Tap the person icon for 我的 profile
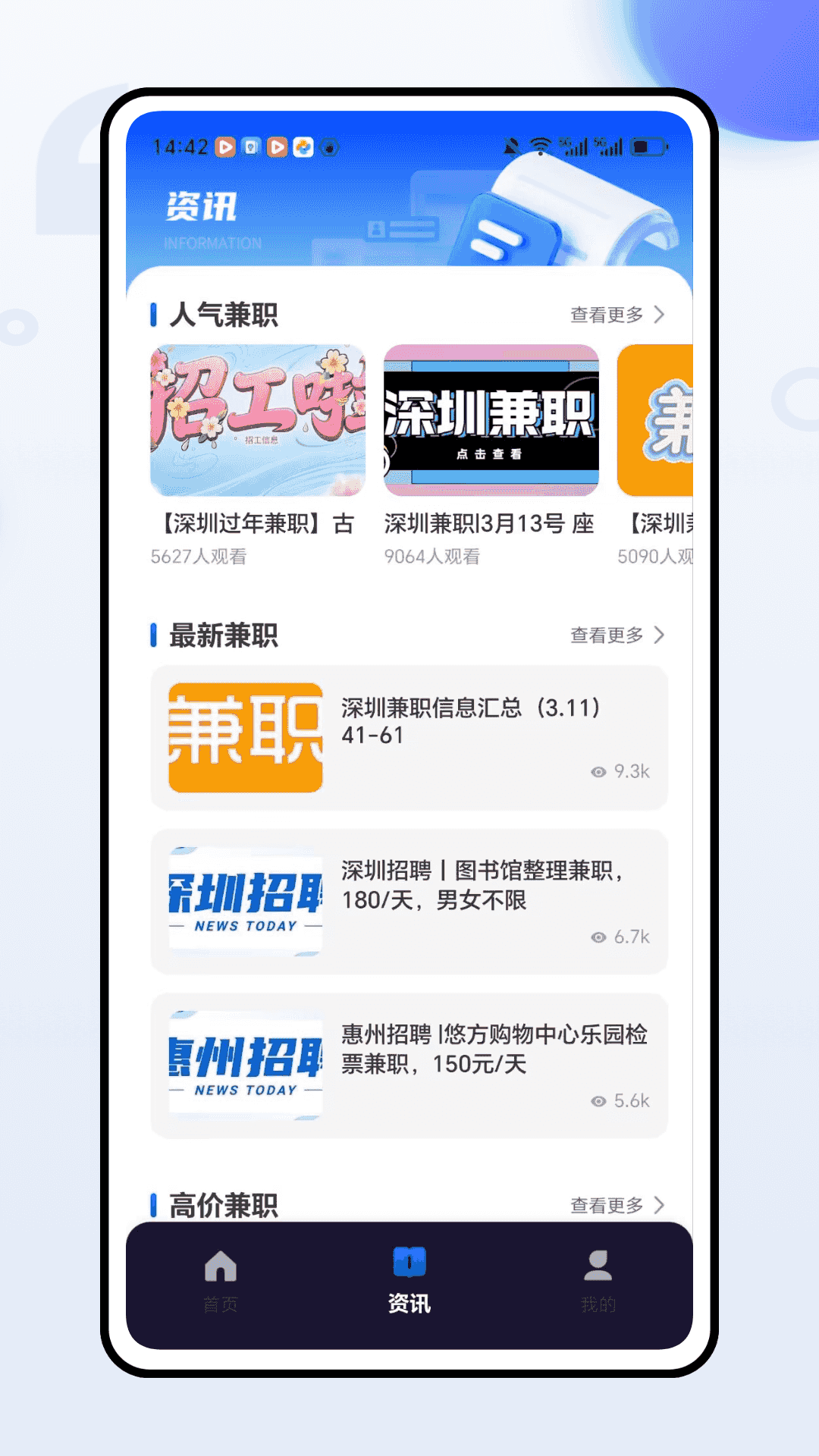Screen dimensions: 819x1456 598,1258
